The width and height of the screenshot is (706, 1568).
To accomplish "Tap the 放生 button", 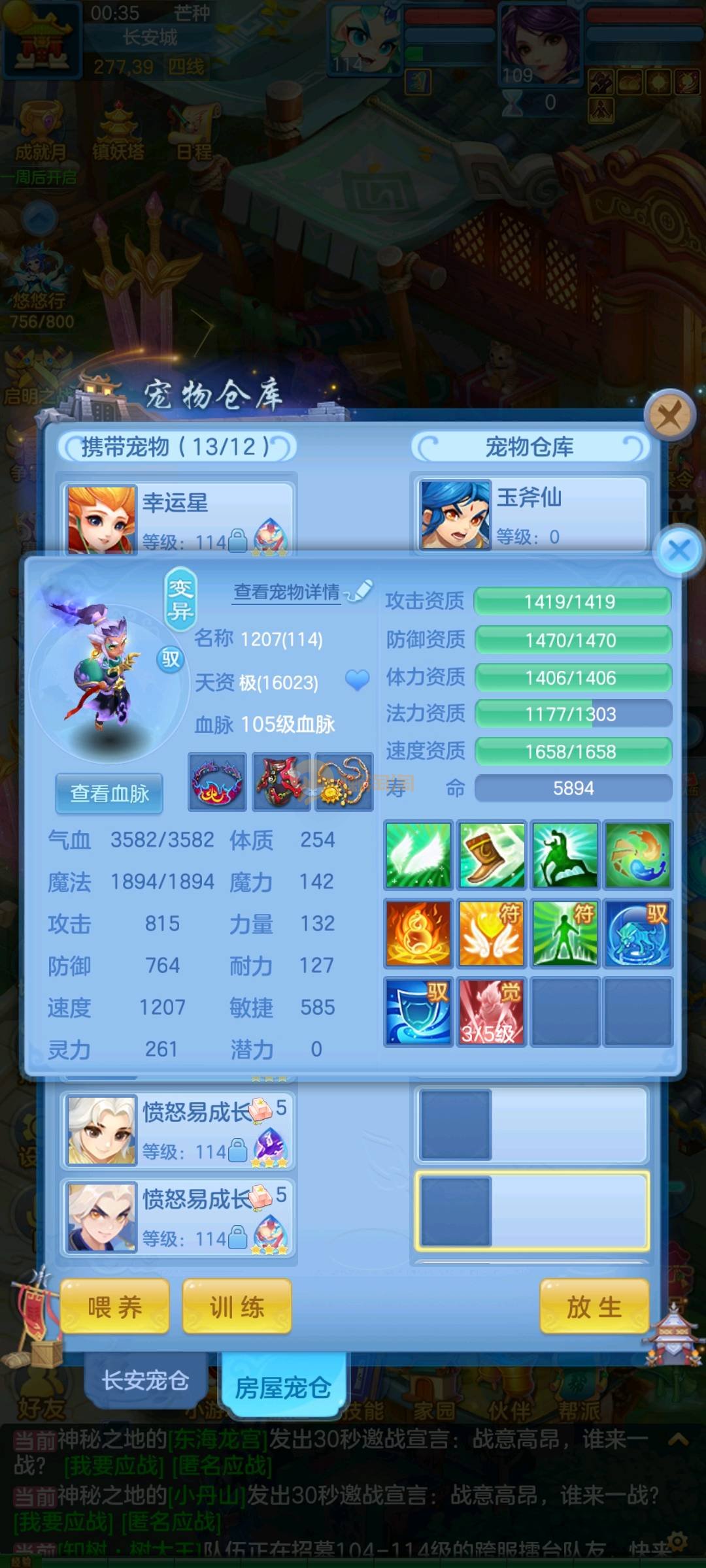I will click(x=594, y=1307).
